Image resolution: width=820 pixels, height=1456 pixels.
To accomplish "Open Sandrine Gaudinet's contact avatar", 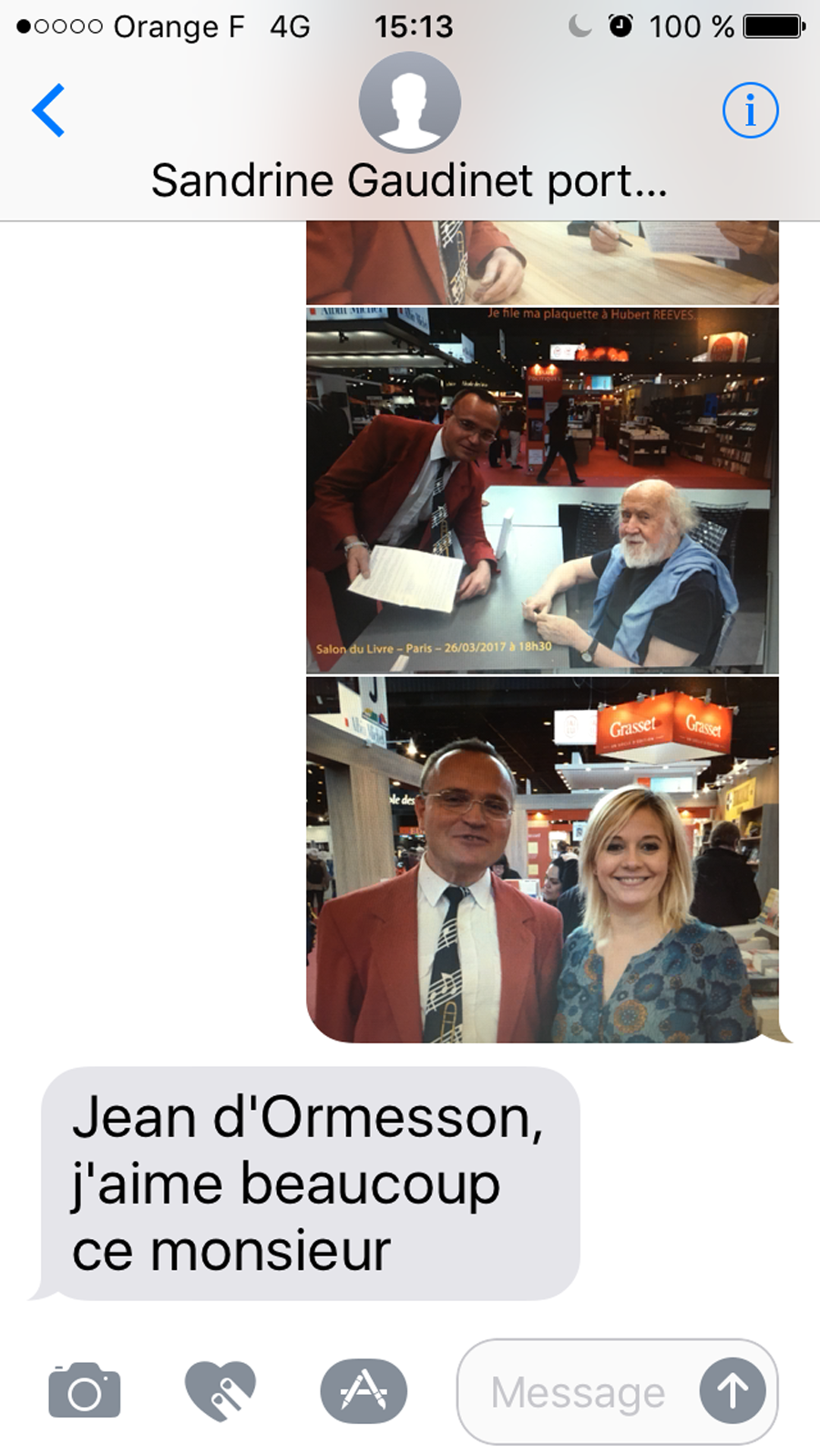I will (x=409, y=103).
